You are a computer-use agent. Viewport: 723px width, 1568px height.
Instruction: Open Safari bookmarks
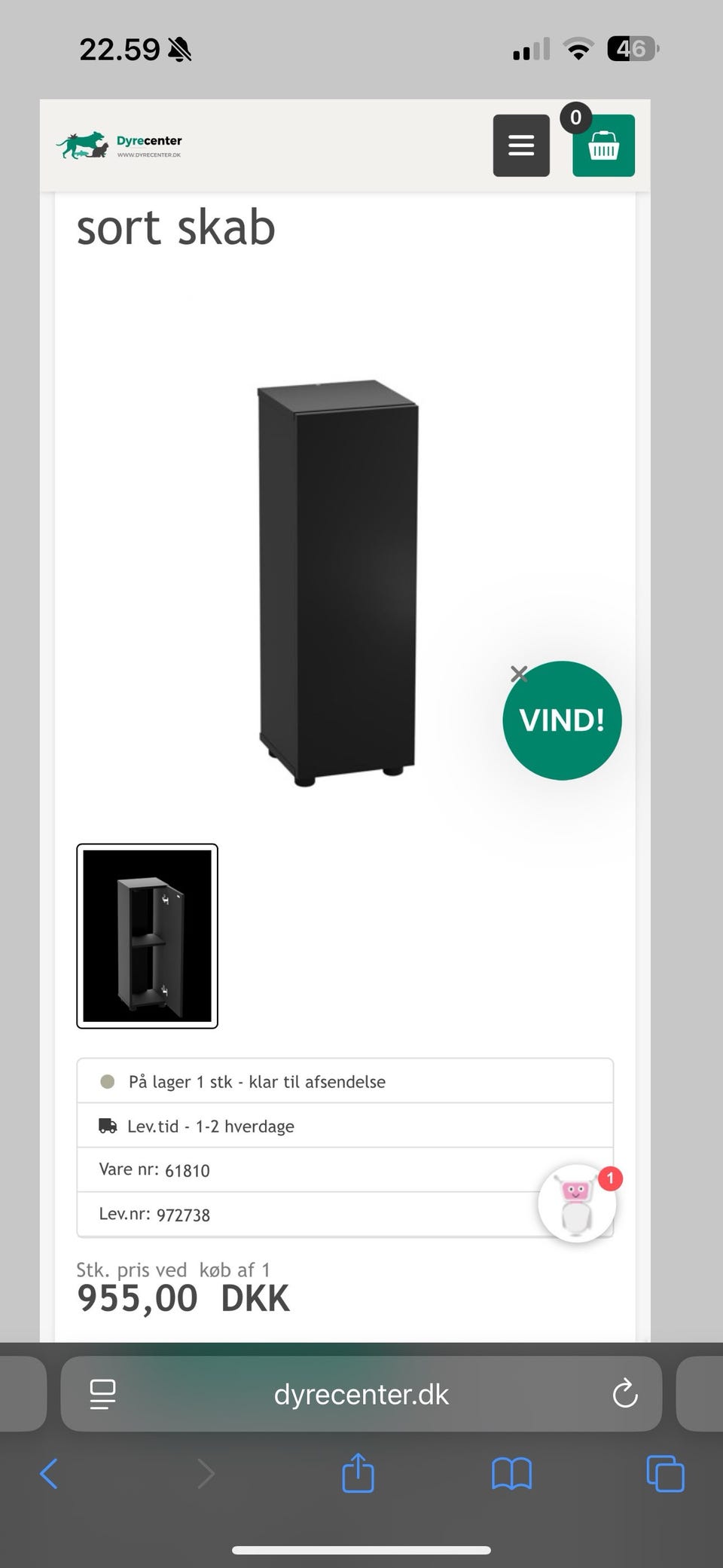(x=512, y=1473)
